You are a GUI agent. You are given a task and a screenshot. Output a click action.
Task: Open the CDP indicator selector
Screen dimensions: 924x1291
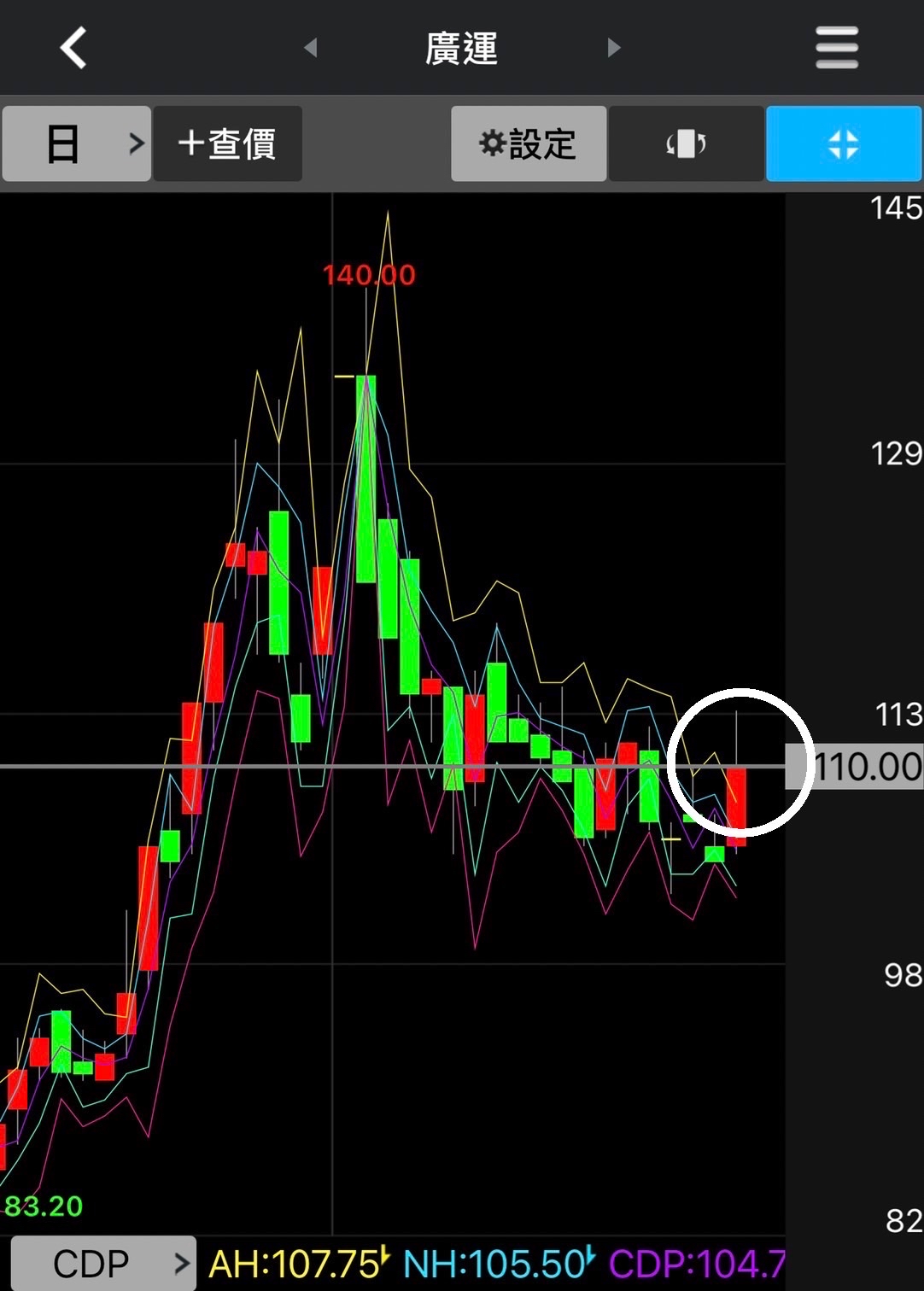[103, 1264]
